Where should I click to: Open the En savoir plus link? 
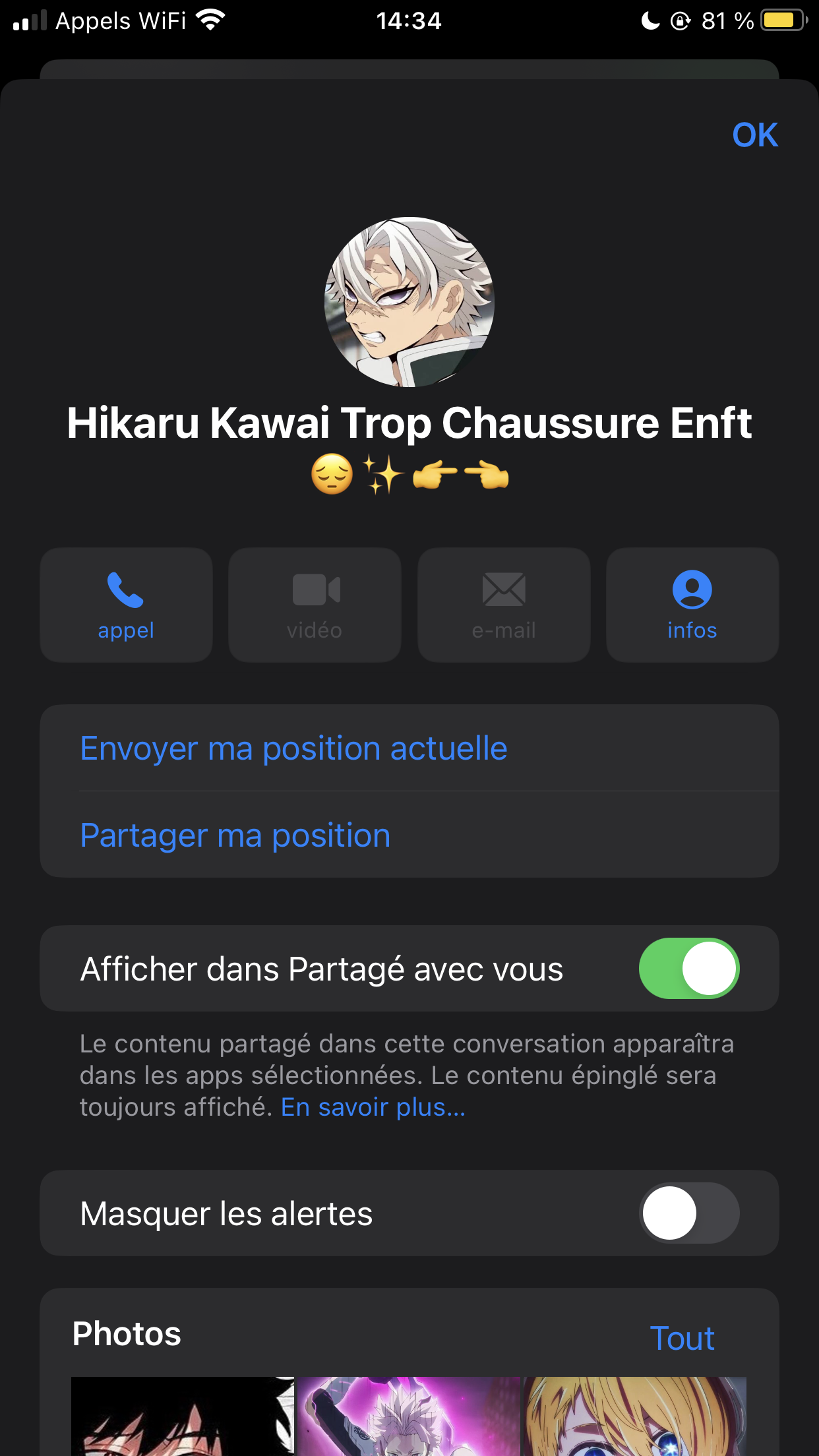coord(373,1107)
